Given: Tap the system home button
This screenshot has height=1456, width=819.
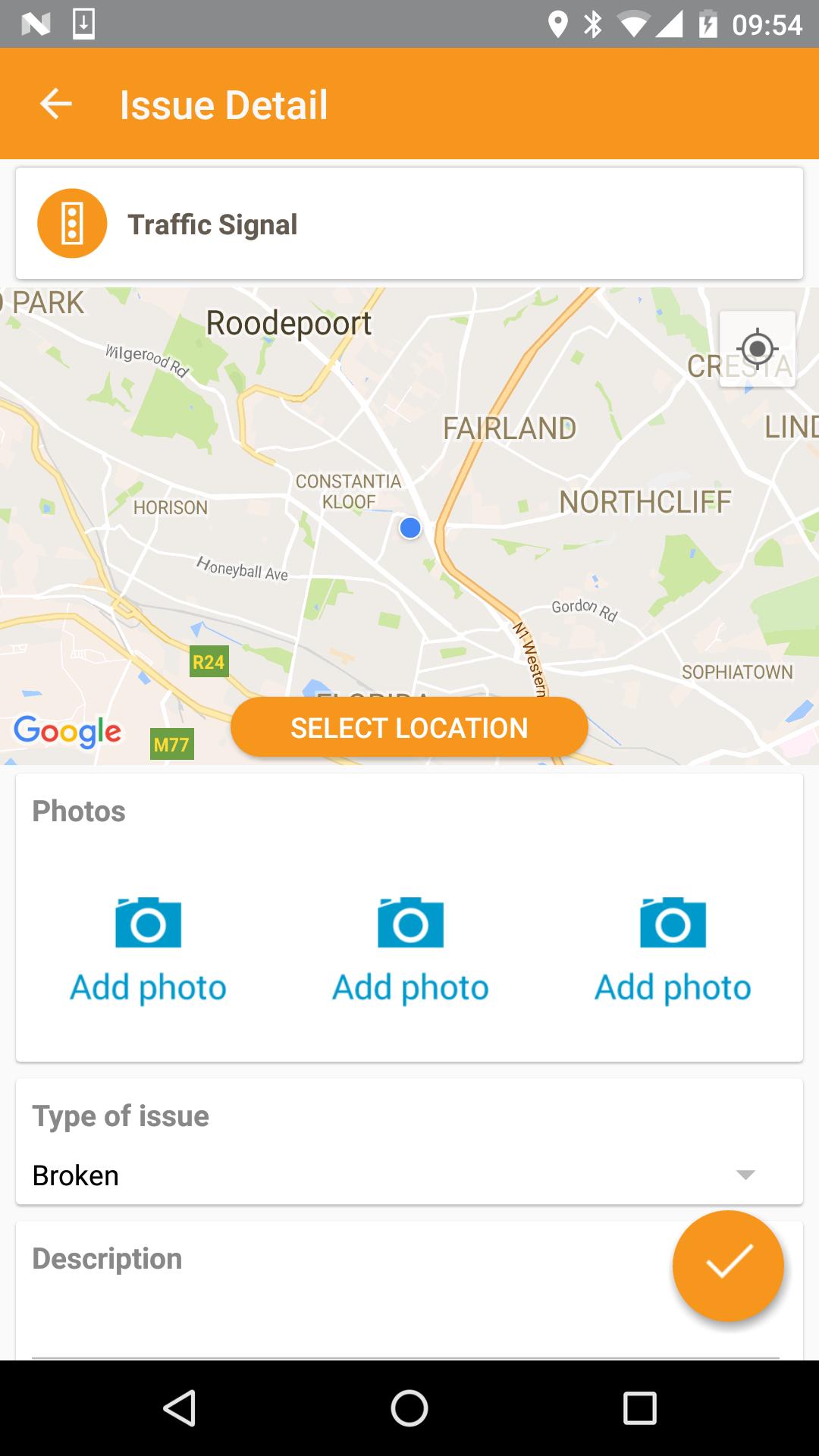Looking at the screenshot, I should point(409,1408).
